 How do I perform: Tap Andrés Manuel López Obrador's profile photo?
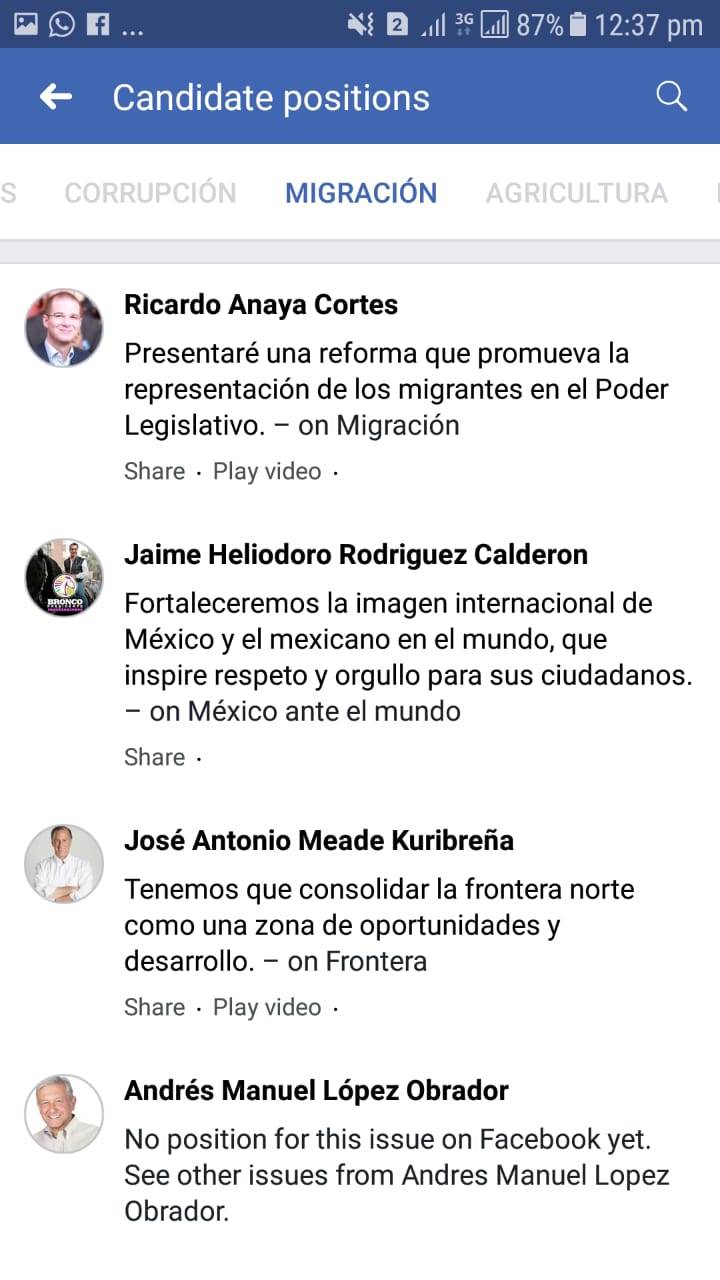click(63, 1113)
